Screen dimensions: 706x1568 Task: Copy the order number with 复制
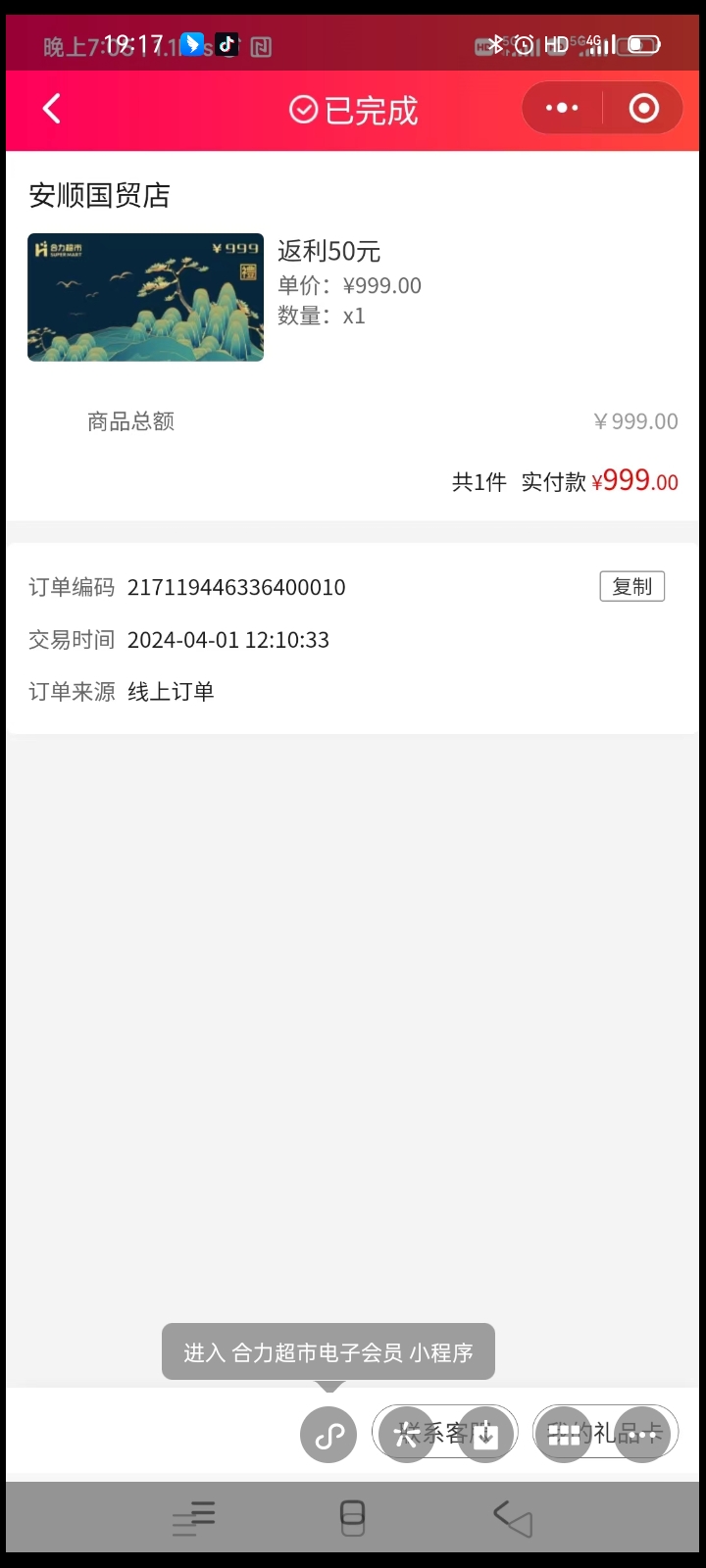point(631,586)
